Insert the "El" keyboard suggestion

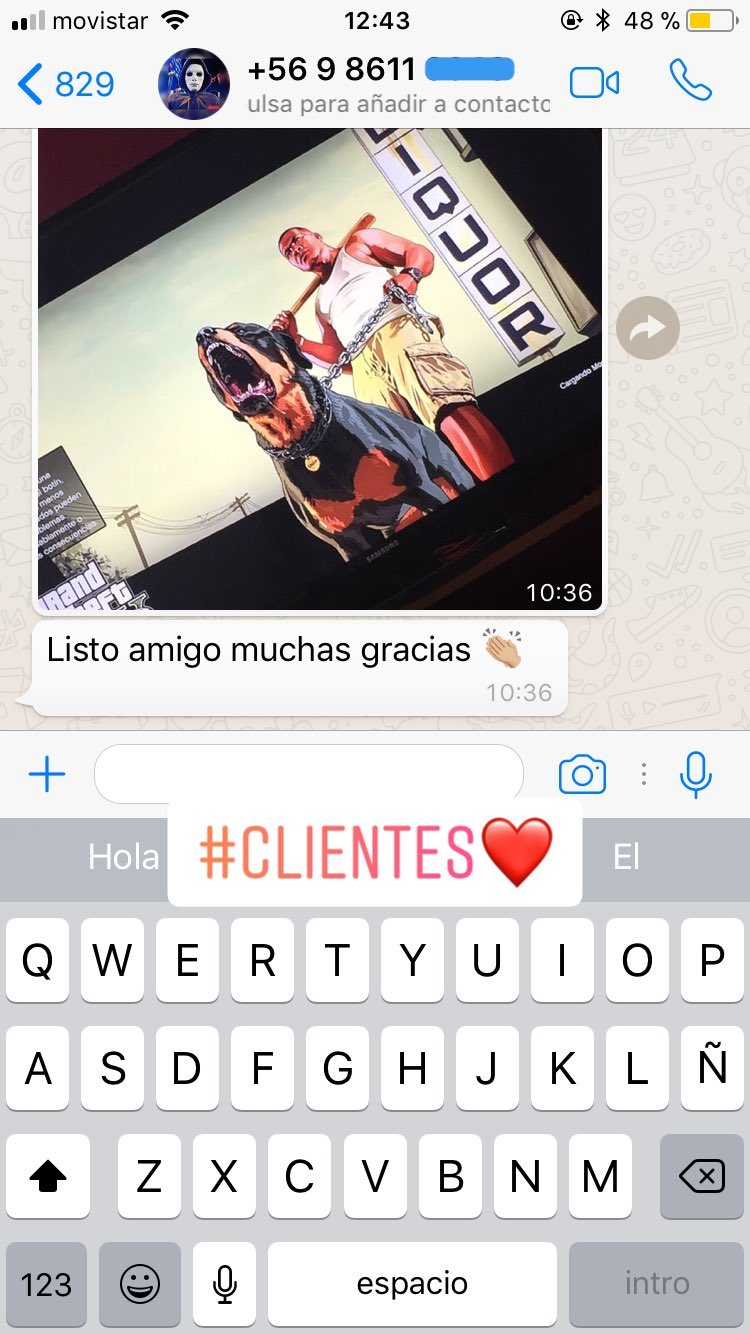pos(626,857)
